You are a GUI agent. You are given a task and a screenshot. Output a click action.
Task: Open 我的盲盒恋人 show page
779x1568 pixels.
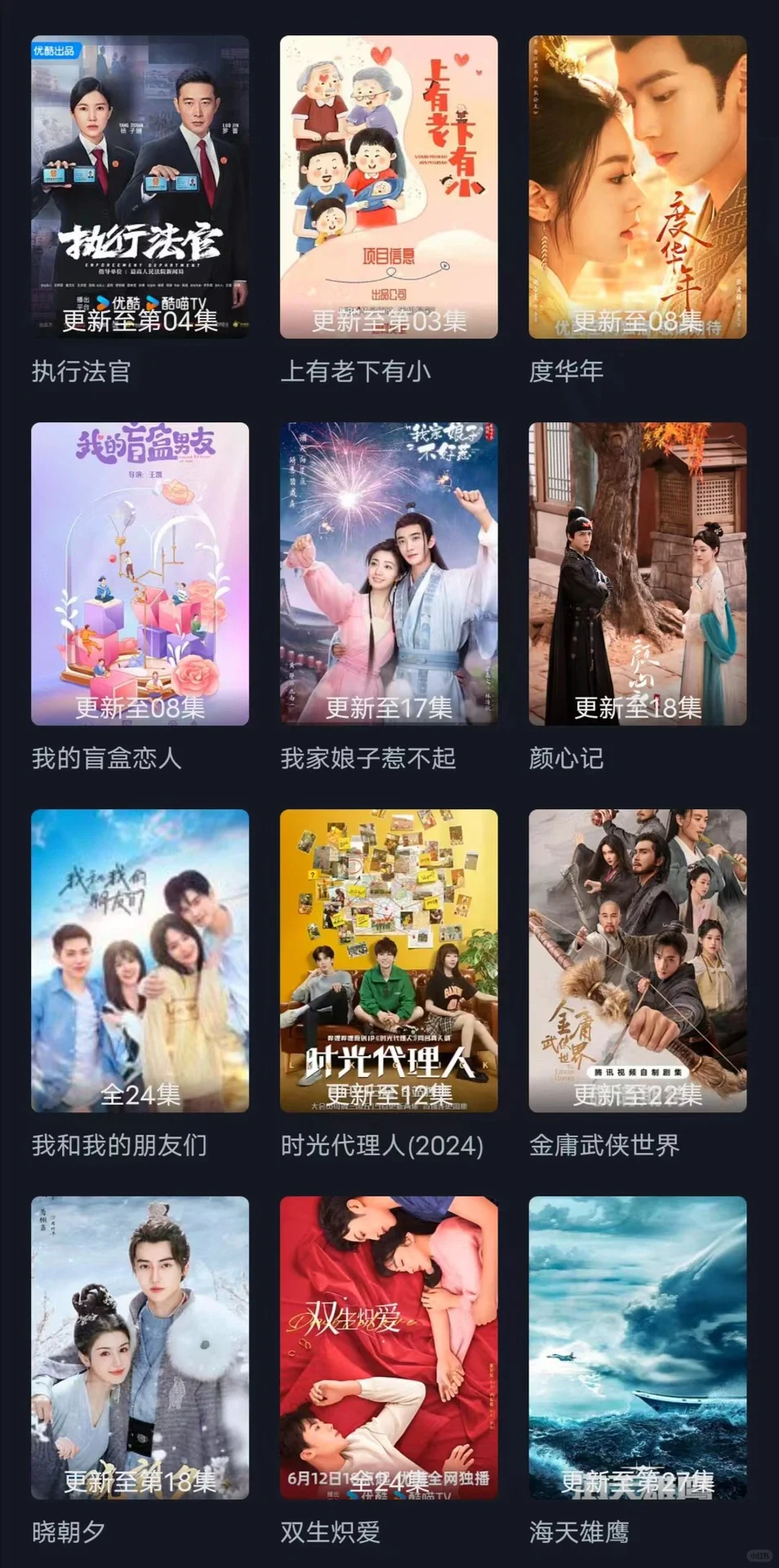pyautogui.click(x=140, y=573)
